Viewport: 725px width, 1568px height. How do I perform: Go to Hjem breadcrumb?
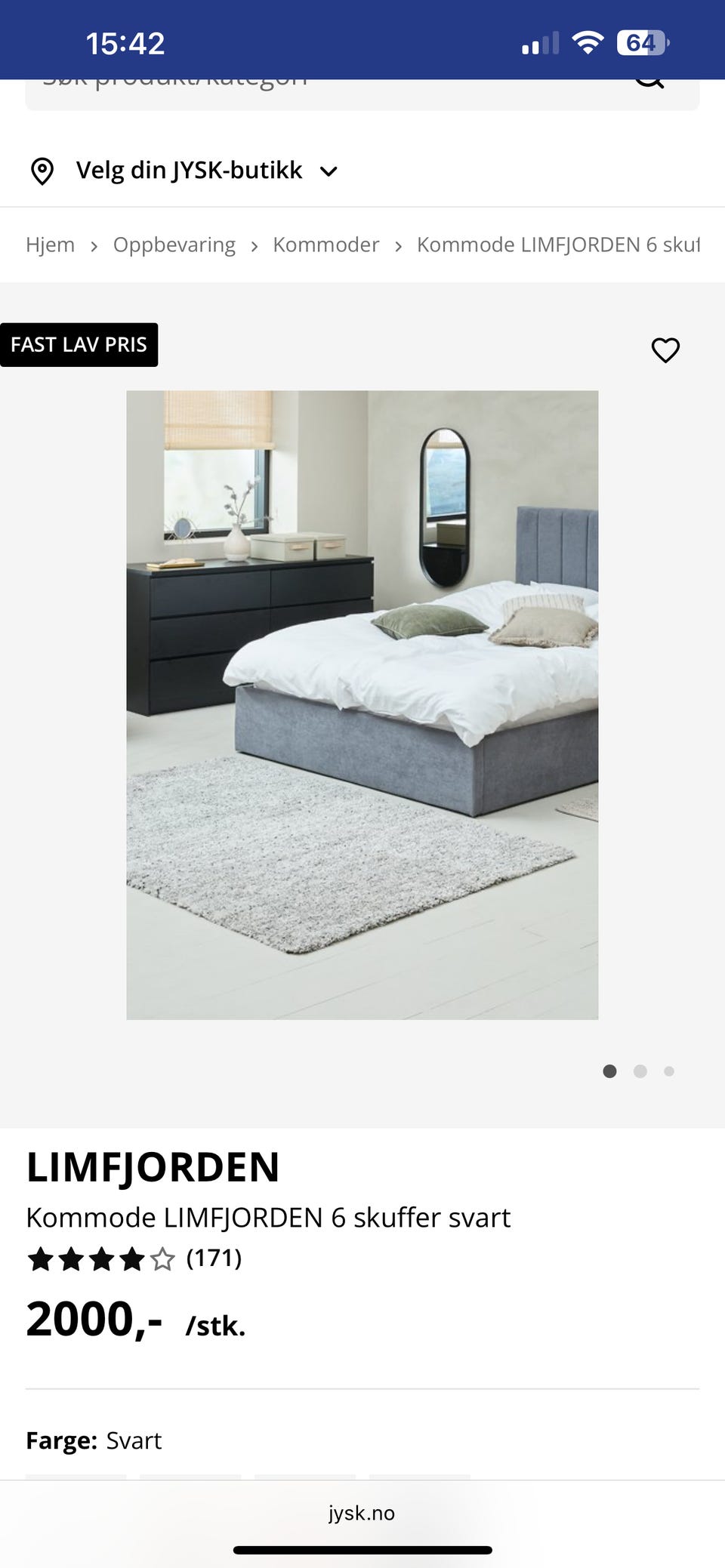point(50,245)
